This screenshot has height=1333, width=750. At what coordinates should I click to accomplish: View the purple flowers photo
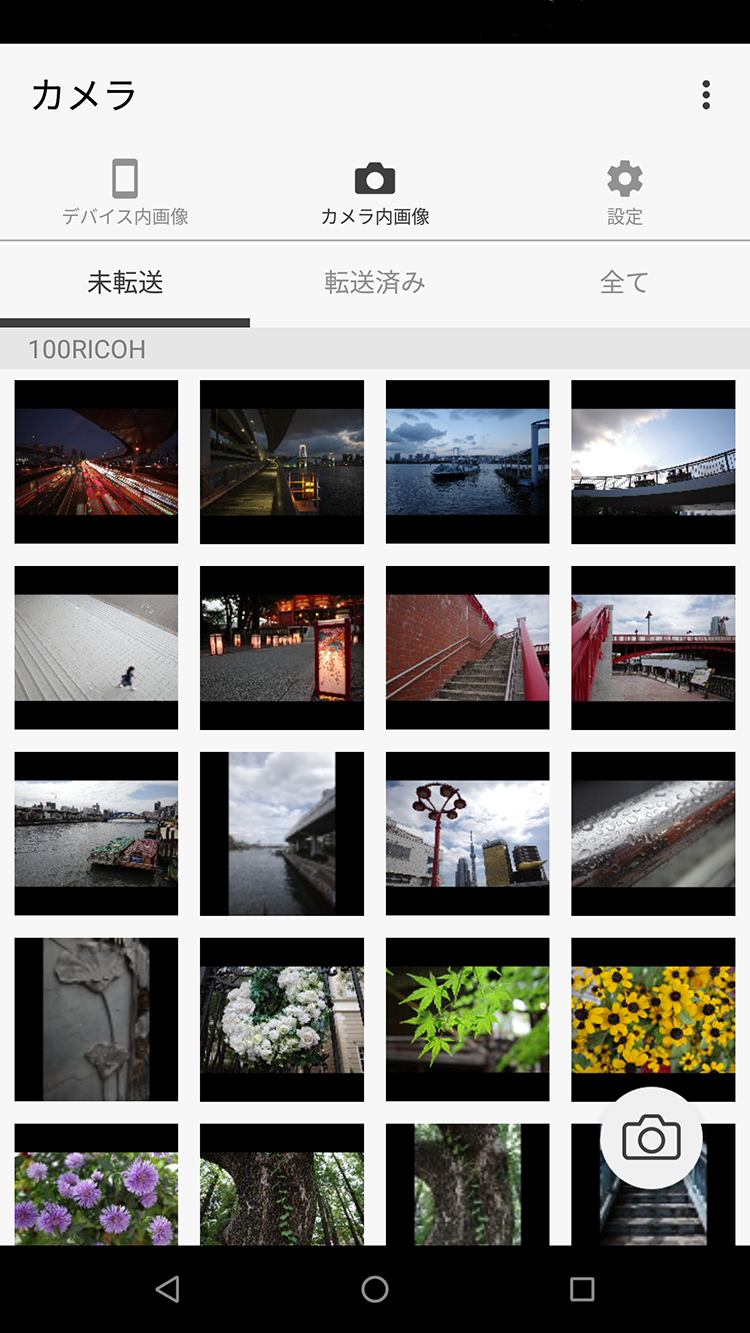(x=96, y=1185)
